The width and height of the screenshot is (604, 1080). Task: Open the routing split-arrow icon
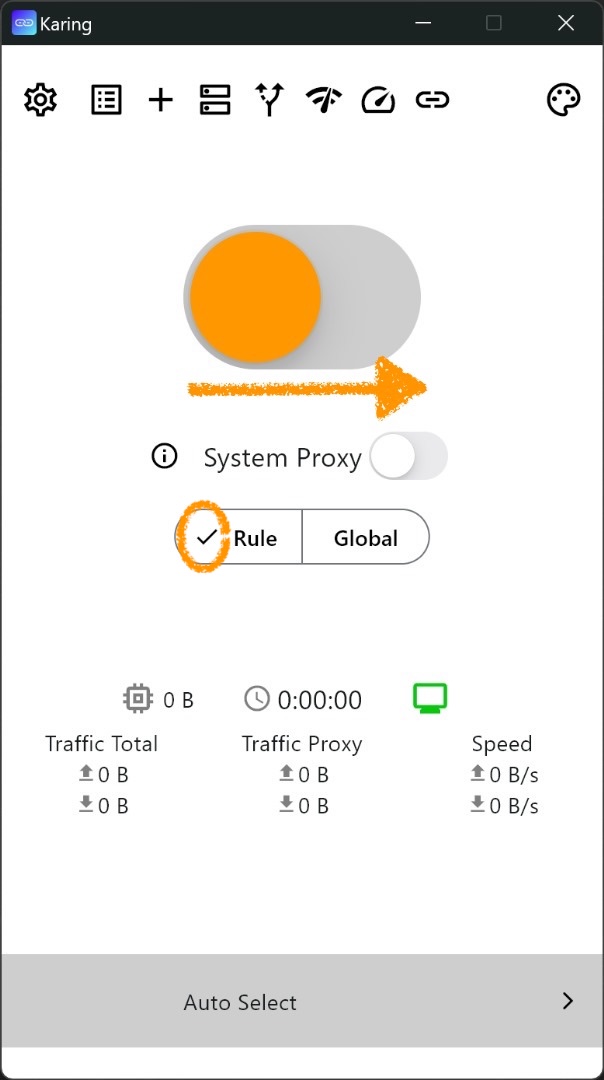(270, 100)
